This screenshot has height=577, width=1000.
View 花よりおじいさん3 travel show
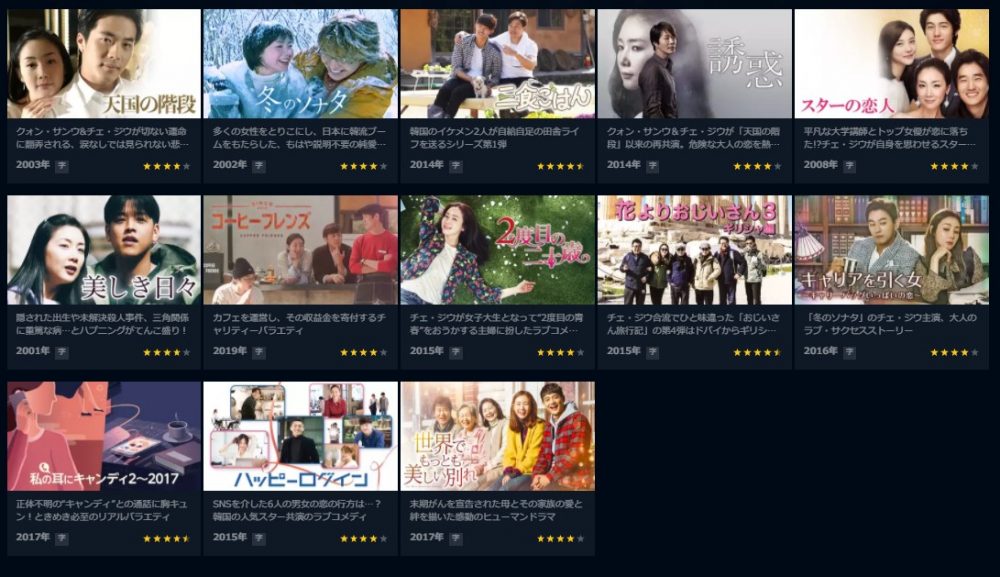click(x=694, y=250)
